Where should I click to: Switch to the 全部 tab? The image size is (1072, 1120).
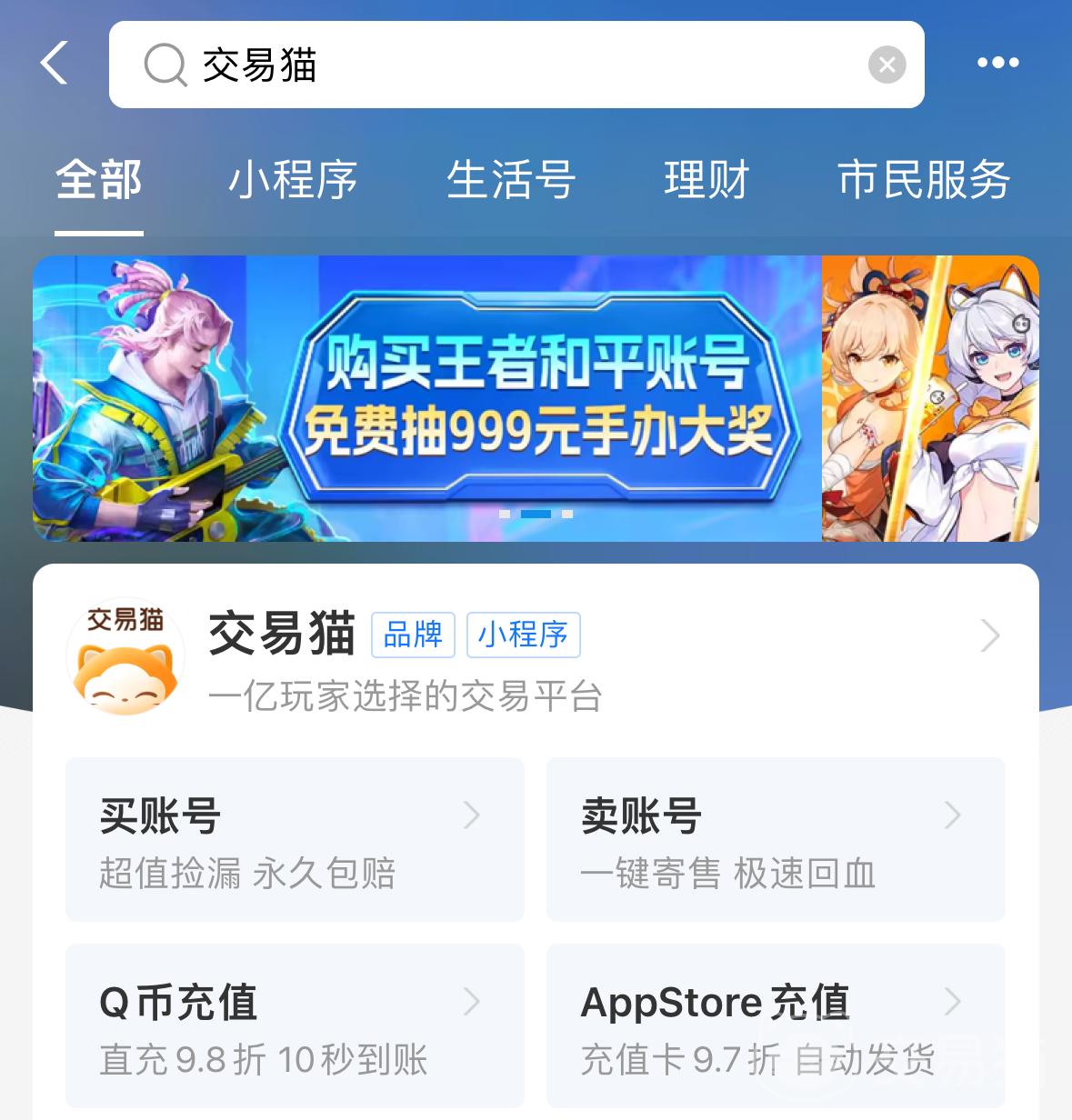point(99,179)
